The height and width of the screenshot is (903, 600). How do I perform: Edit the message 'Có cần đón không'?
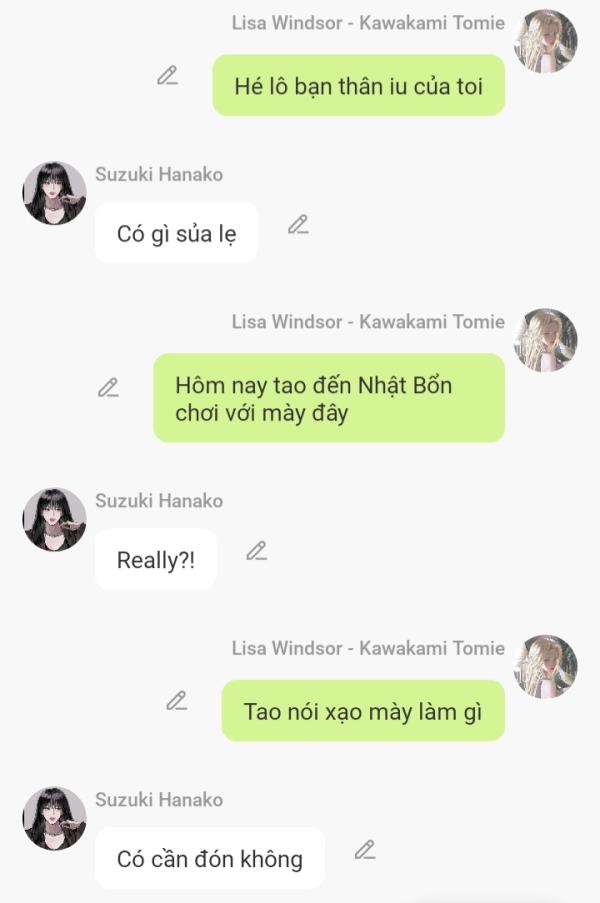[365, 850]
